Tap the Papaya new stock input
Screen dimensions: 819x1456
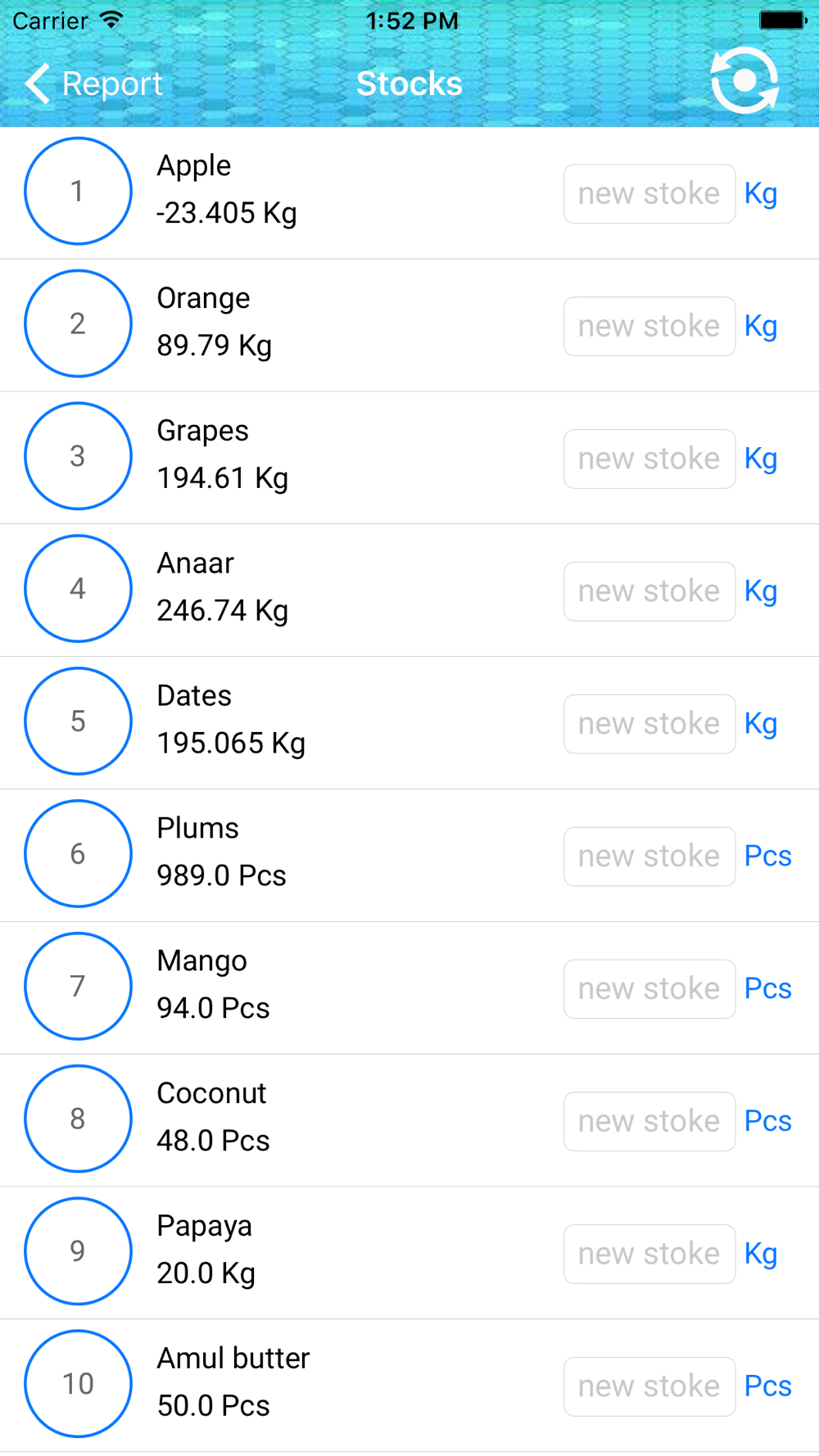[649, 1254]
